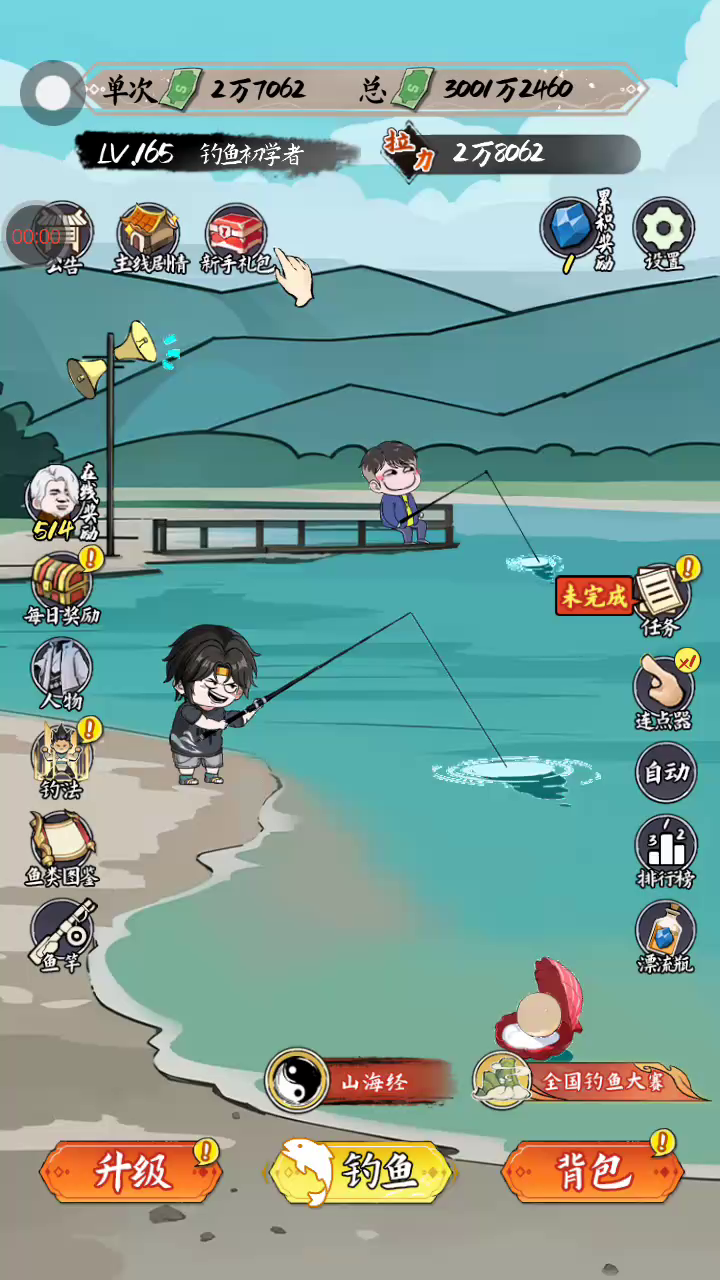Screen dimensions: 720x1280
Task: Toggle 自动 auto fishing
Action: [665, 773]
